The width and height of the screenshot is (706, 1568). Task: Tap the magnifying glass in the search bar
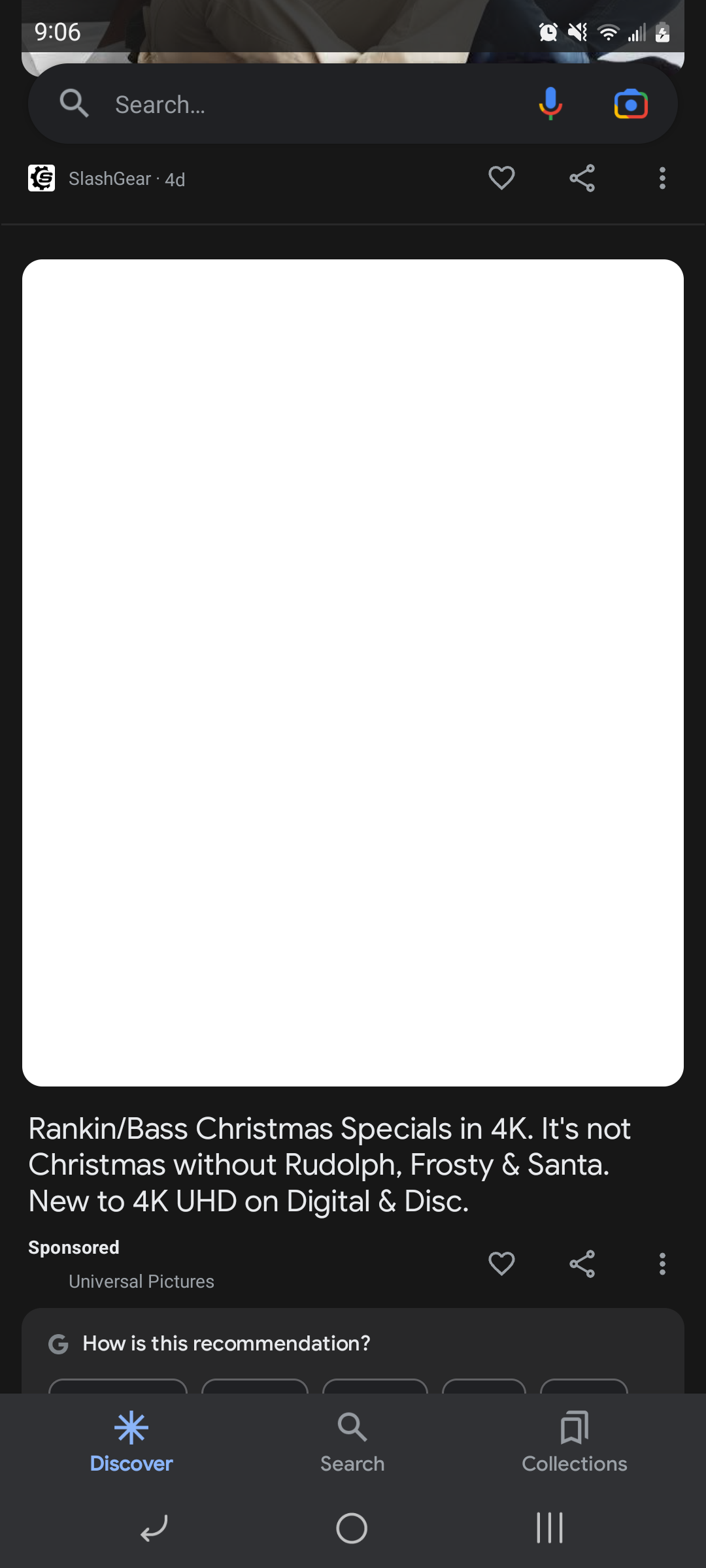pos(74,103)
